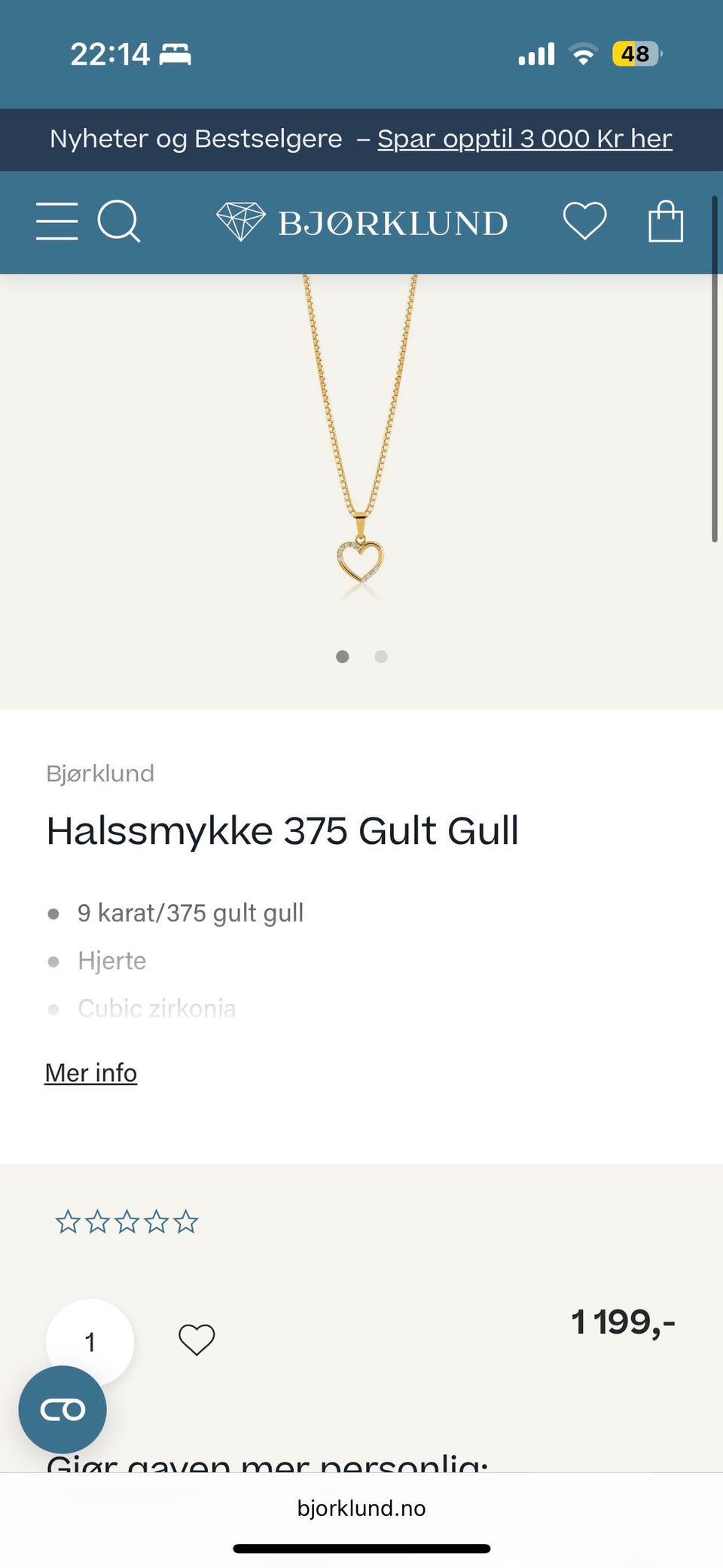Click the floating link share button
723x1568 pixels.
[x=63, y=1409]
